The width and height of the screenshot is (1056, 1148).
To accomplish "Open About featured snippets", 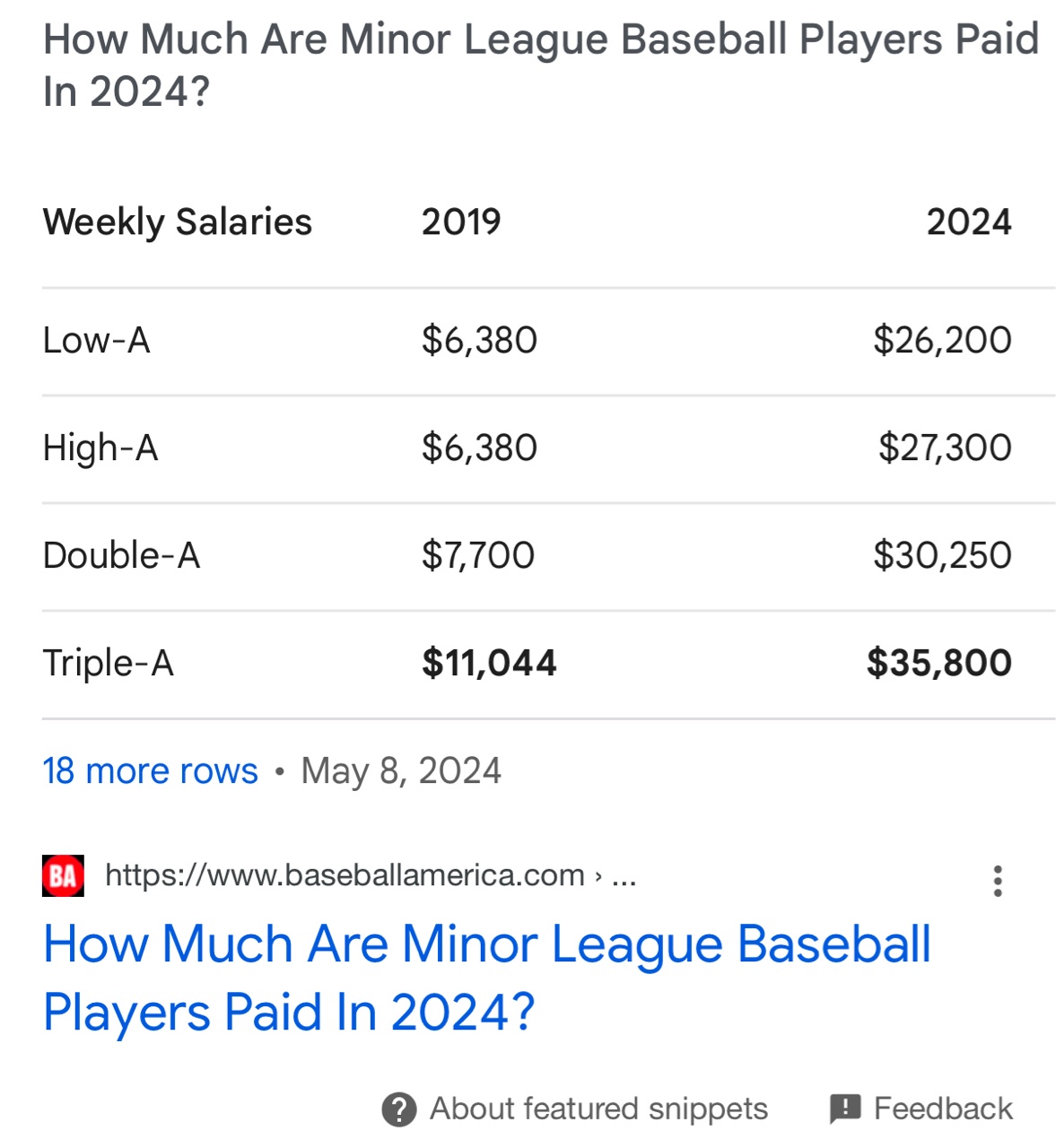I will (575, 1109).
